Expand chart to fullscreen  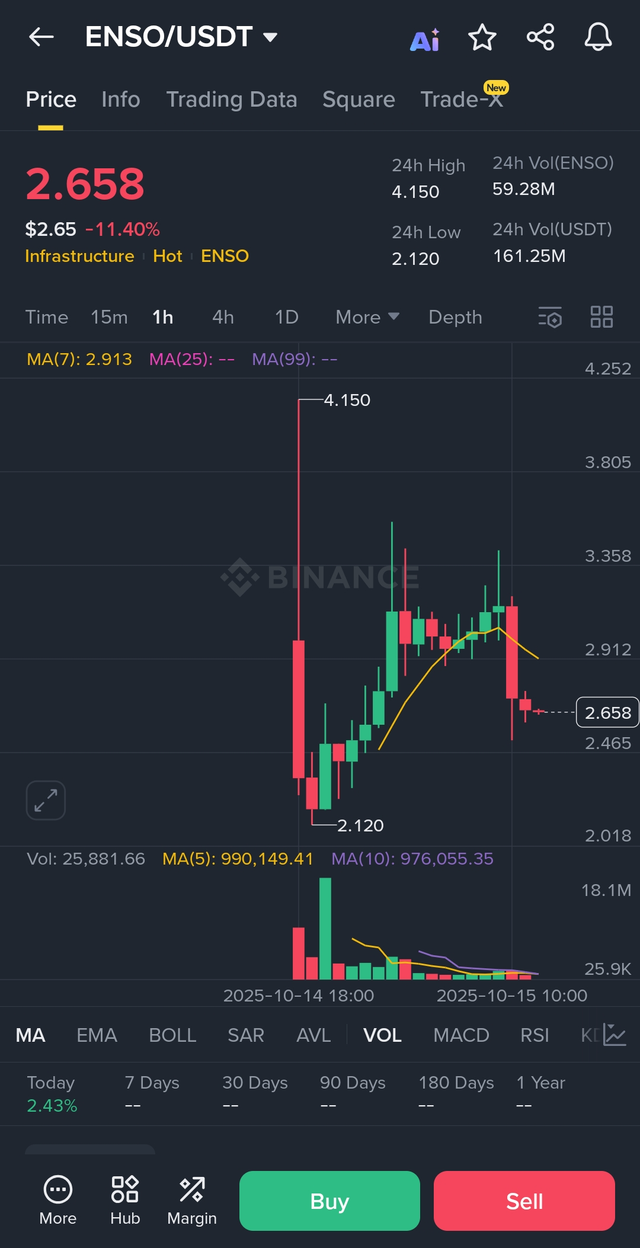point(46,800)
